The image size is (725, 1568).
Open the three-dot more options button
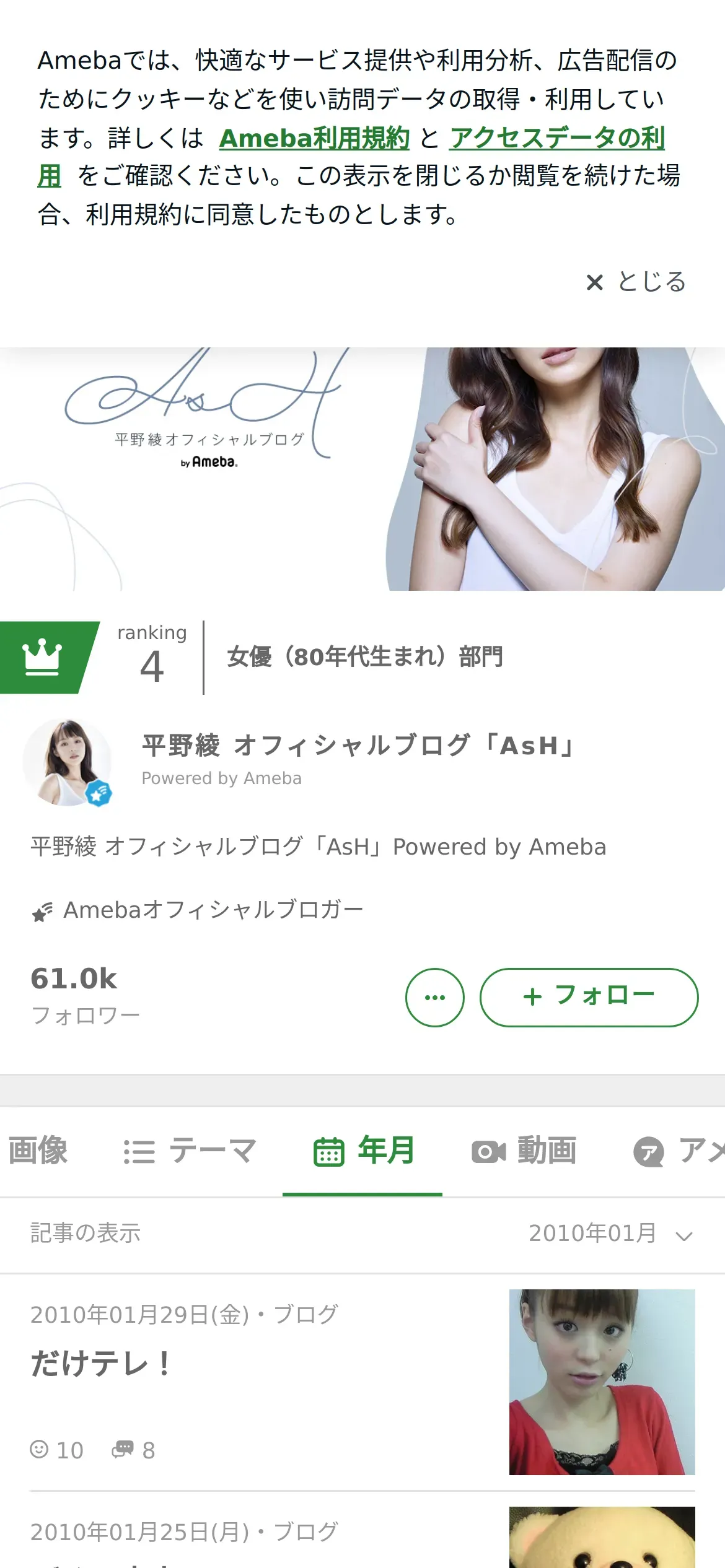pyautogui.click(x=434, y=997)
